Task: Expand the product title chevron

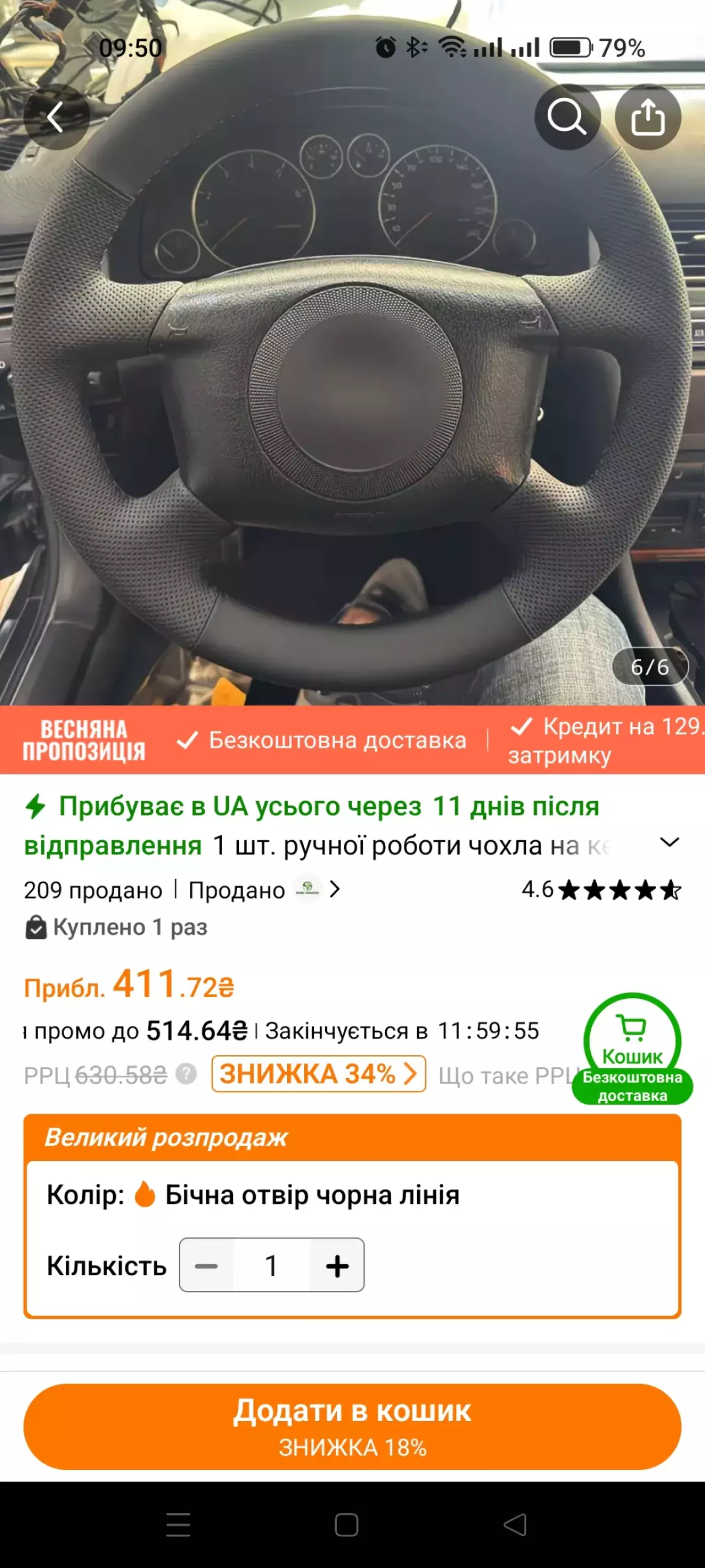Action: point(669,843)
